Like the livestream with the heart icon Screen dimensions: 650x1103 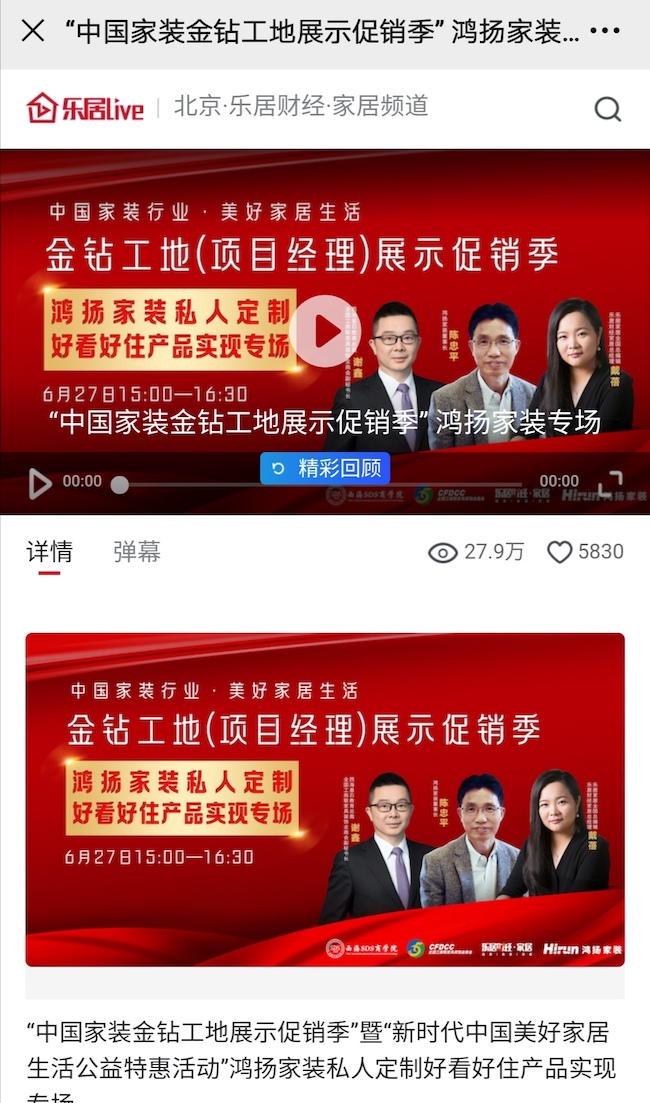(560, 552)
